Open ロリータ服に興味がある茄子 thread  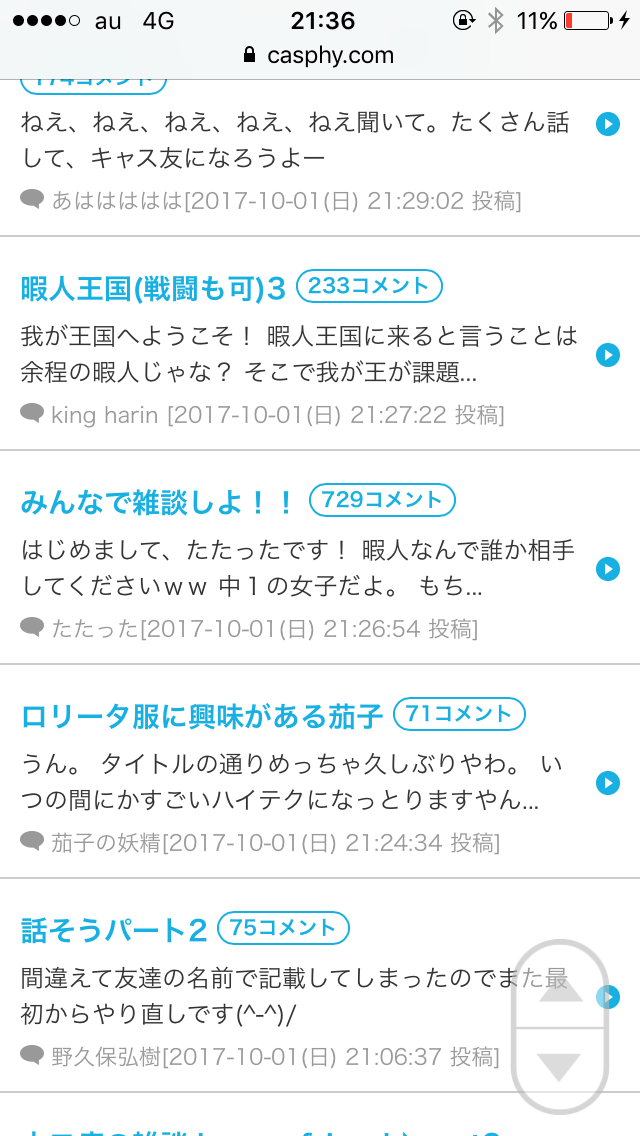pos(202,716)
